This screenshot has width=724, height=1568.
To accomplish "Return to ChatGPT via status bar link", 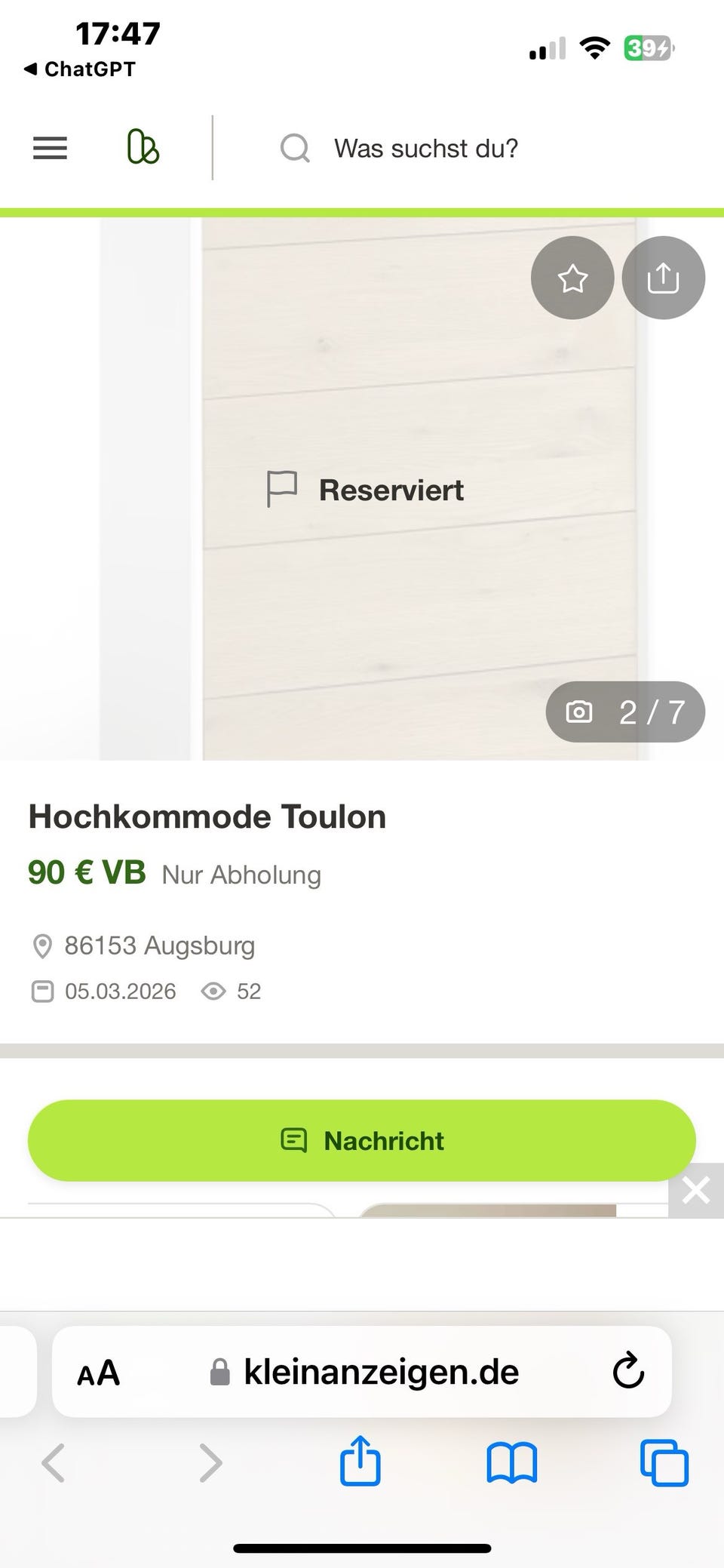I will point(78,69).
